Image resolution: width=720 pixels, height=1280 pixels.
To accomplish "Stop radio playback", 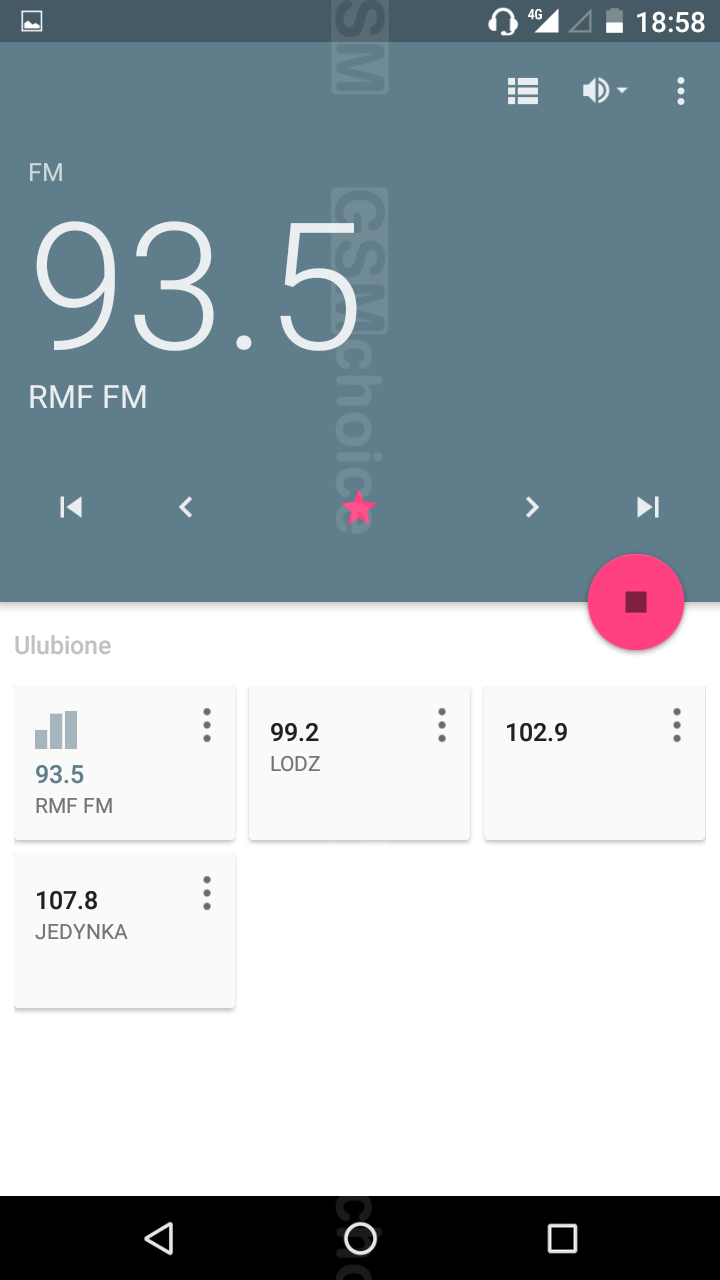I will (636, 602).
